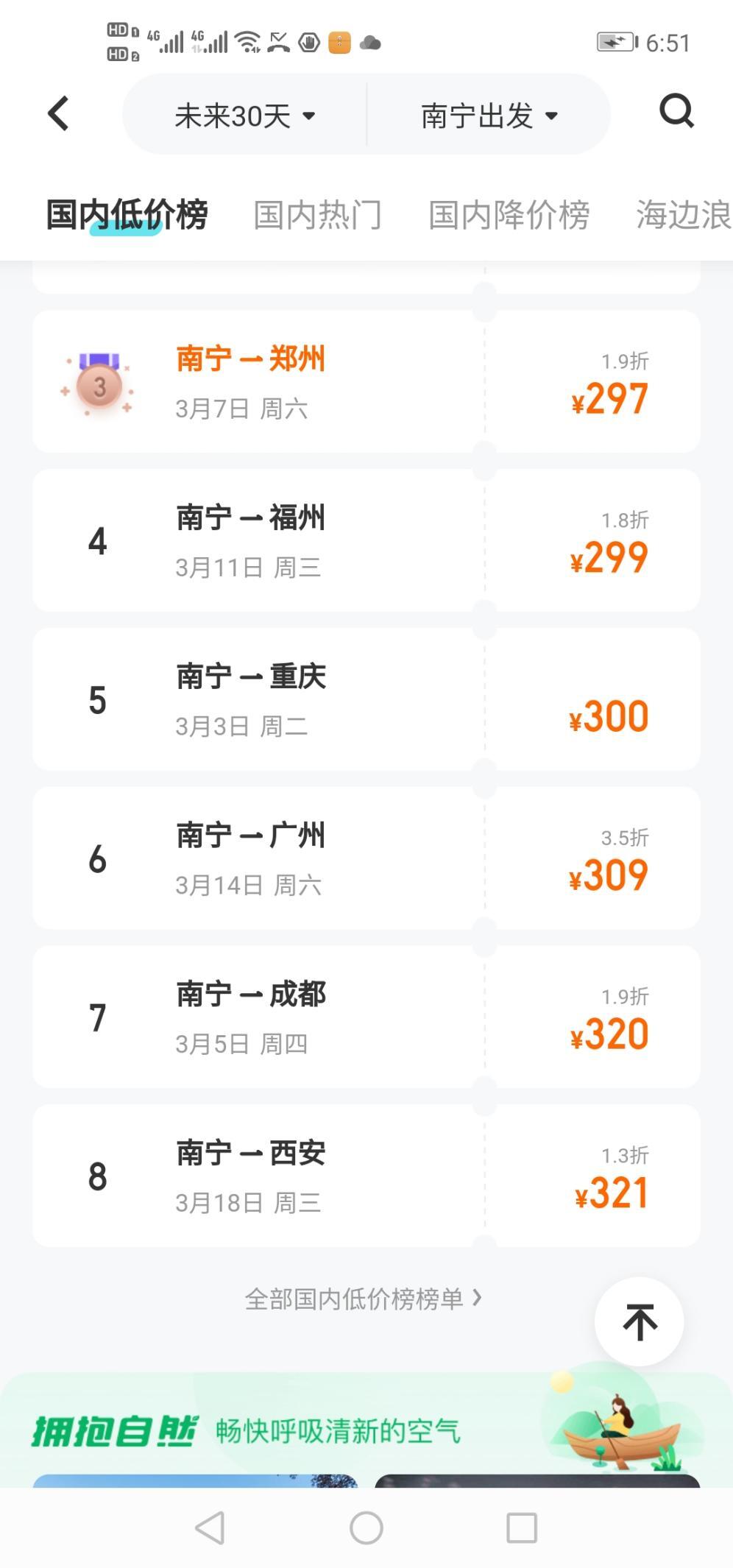View 全部国内低价榜榜单 full list
This screenshot has height=1568, width=733.
363,1299
